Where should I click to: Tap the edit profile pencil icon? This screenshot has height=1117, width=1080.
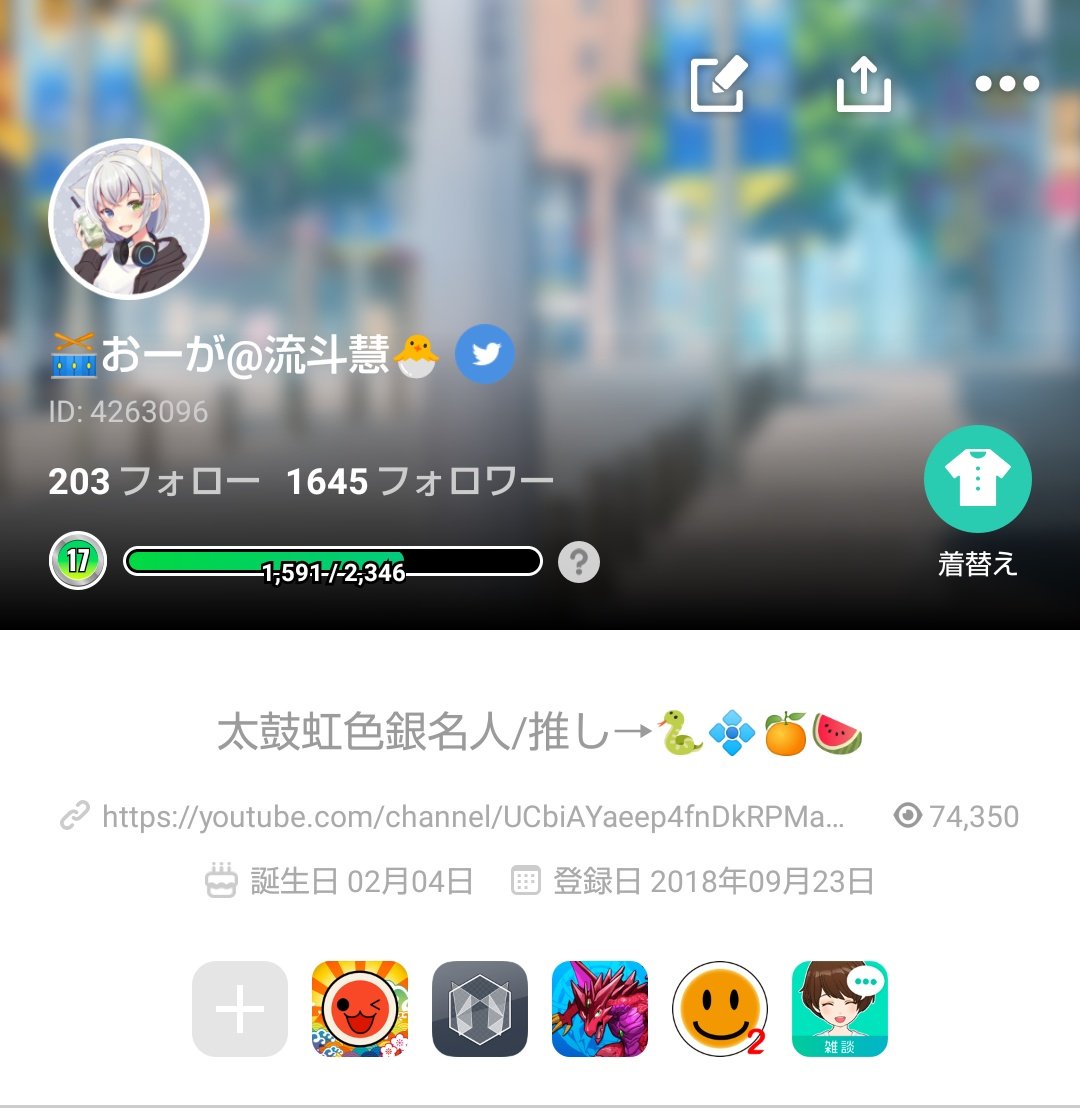point(719,83)
